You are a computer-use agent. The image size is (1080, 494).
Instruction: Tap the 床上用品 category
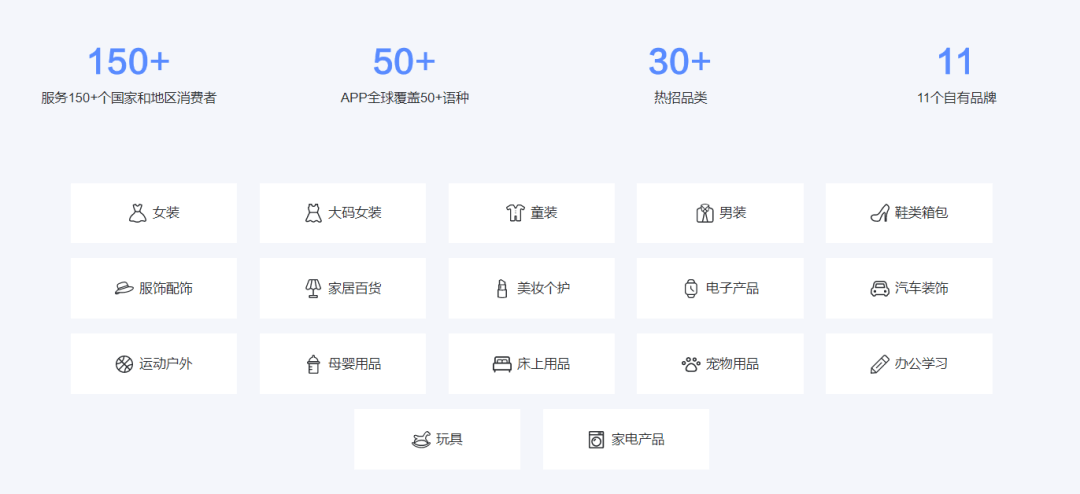(531, 363)
